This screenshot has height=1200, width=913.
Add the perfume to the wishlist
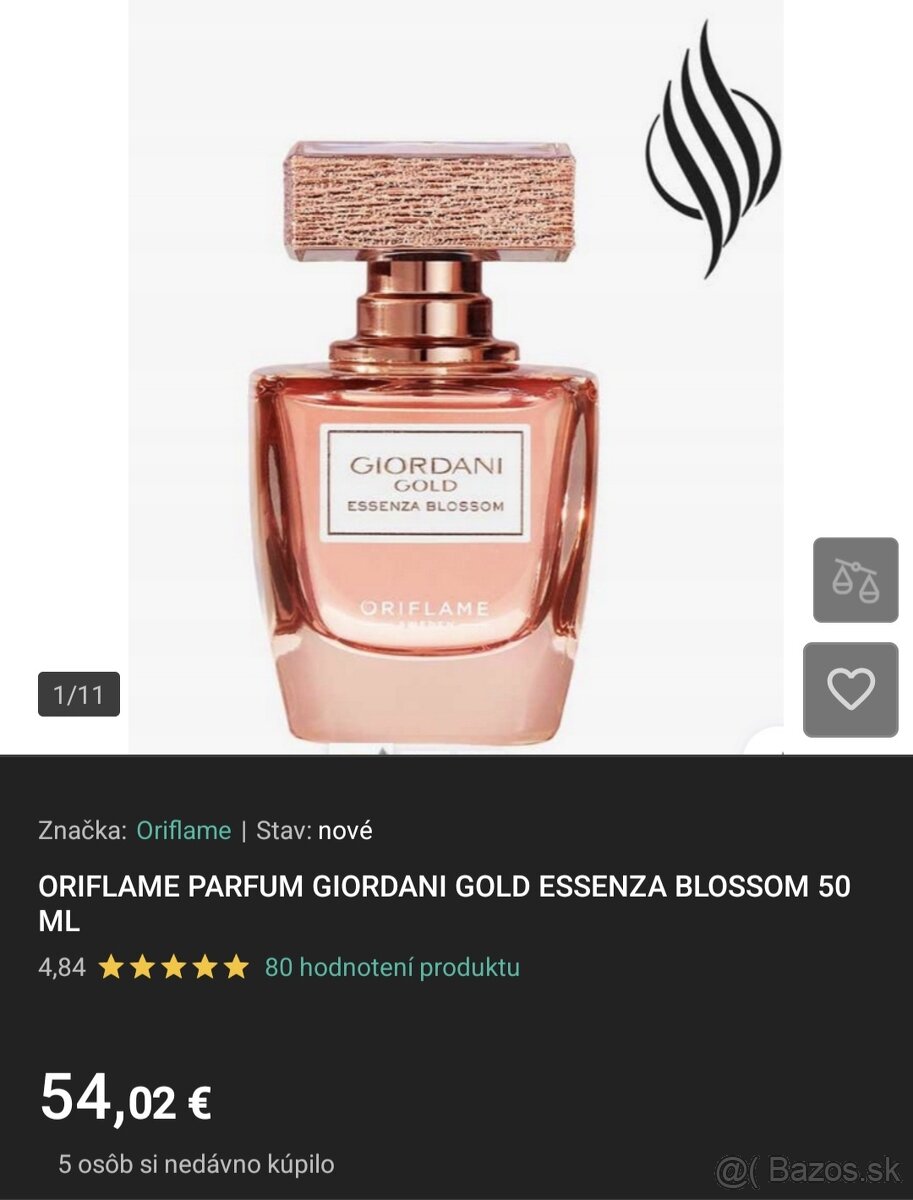coord(850,689)
